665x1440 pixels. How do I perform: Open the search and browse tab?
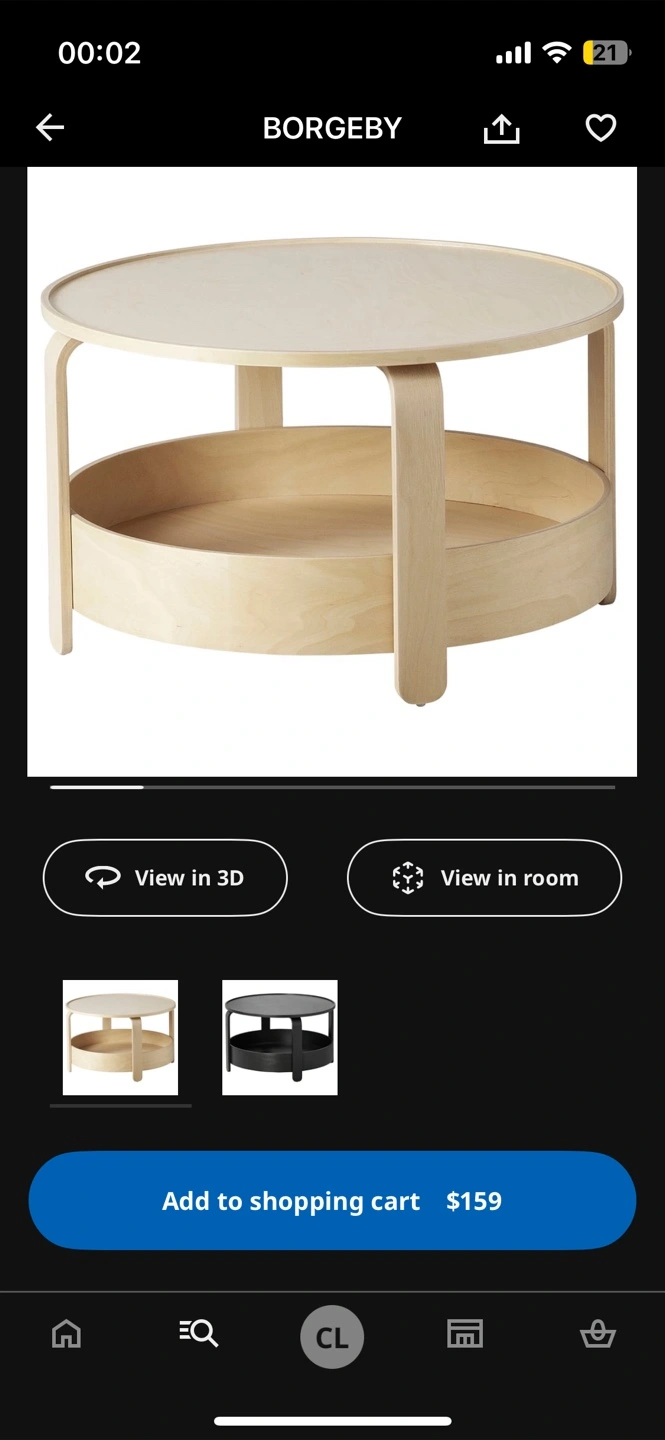point(198,1334)
